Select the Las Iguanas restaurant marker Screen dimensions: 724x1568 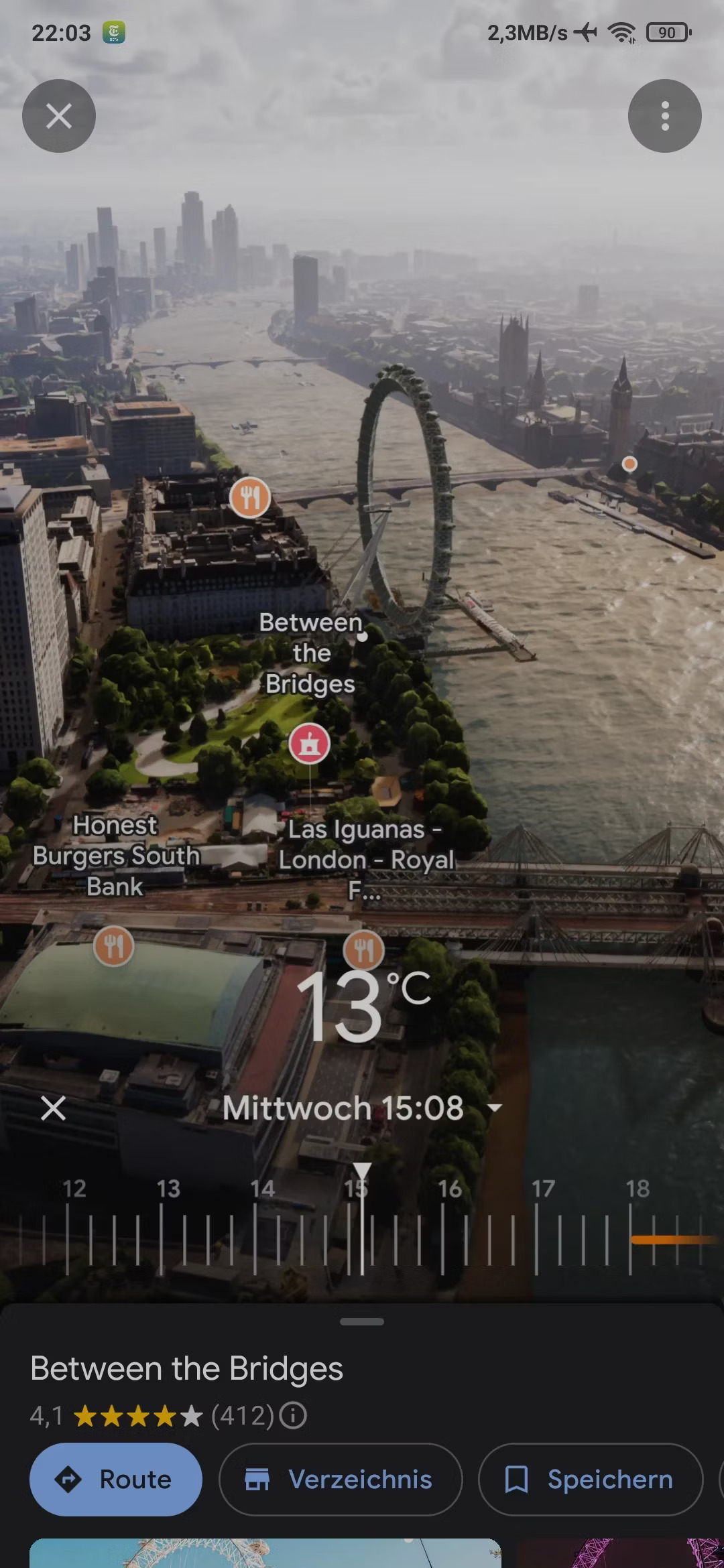pos(363,949)
